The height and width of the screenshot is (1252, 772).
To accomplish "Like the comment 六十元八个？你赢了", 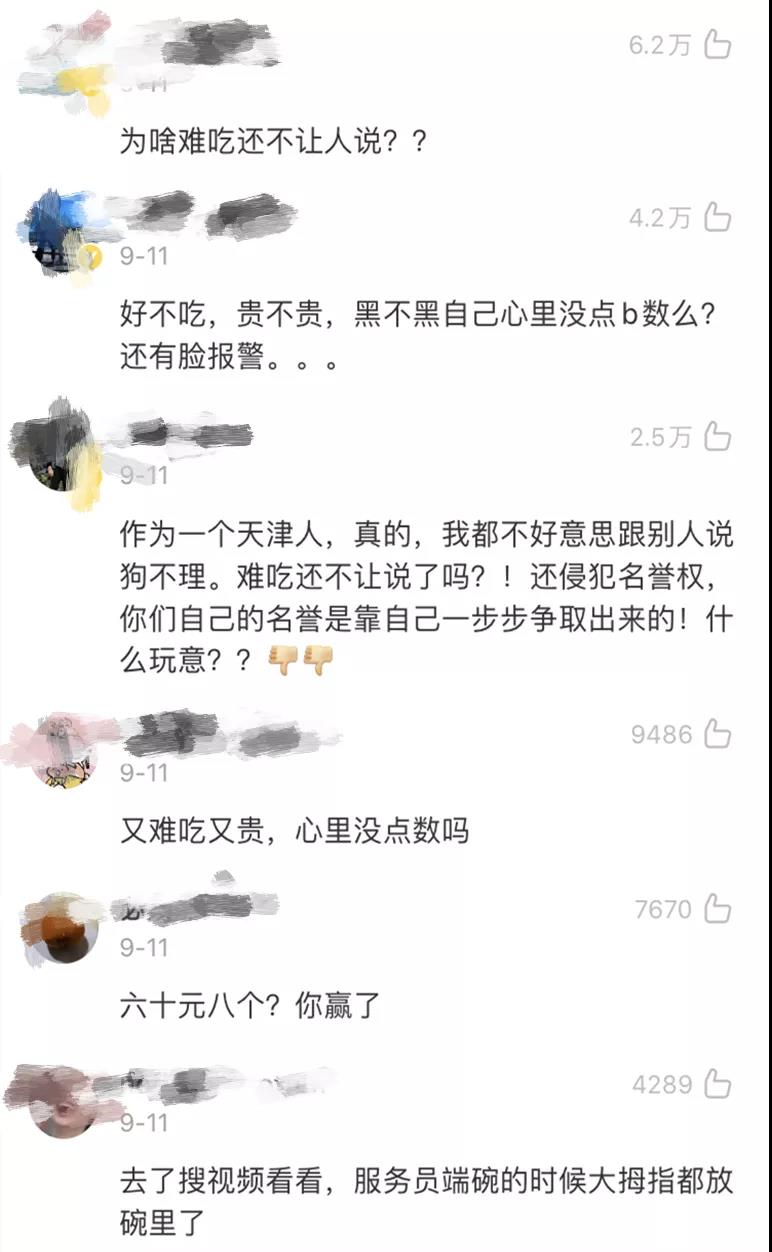I will (717, 909).
